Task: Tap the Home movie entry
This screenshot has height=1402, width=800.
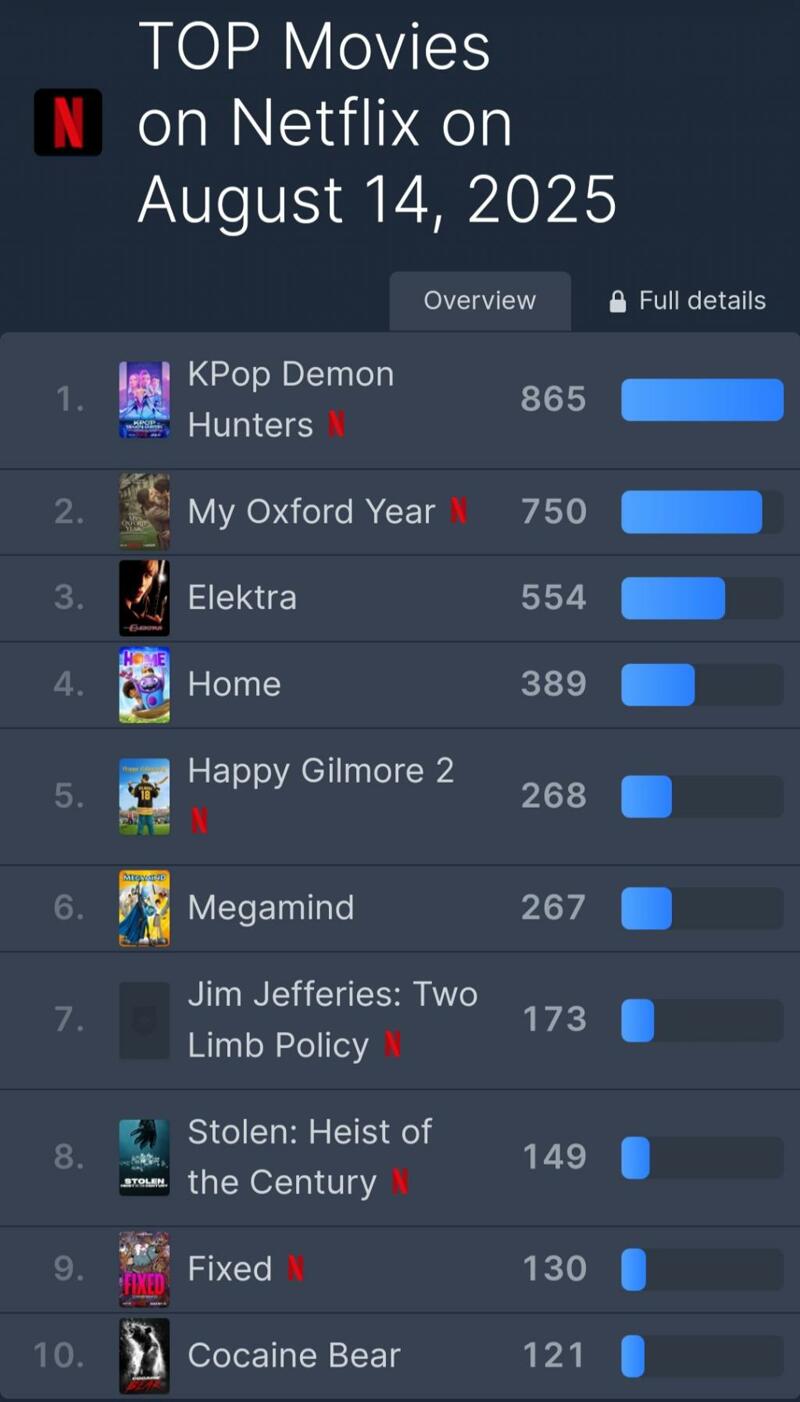Action: tap(235, 685)
